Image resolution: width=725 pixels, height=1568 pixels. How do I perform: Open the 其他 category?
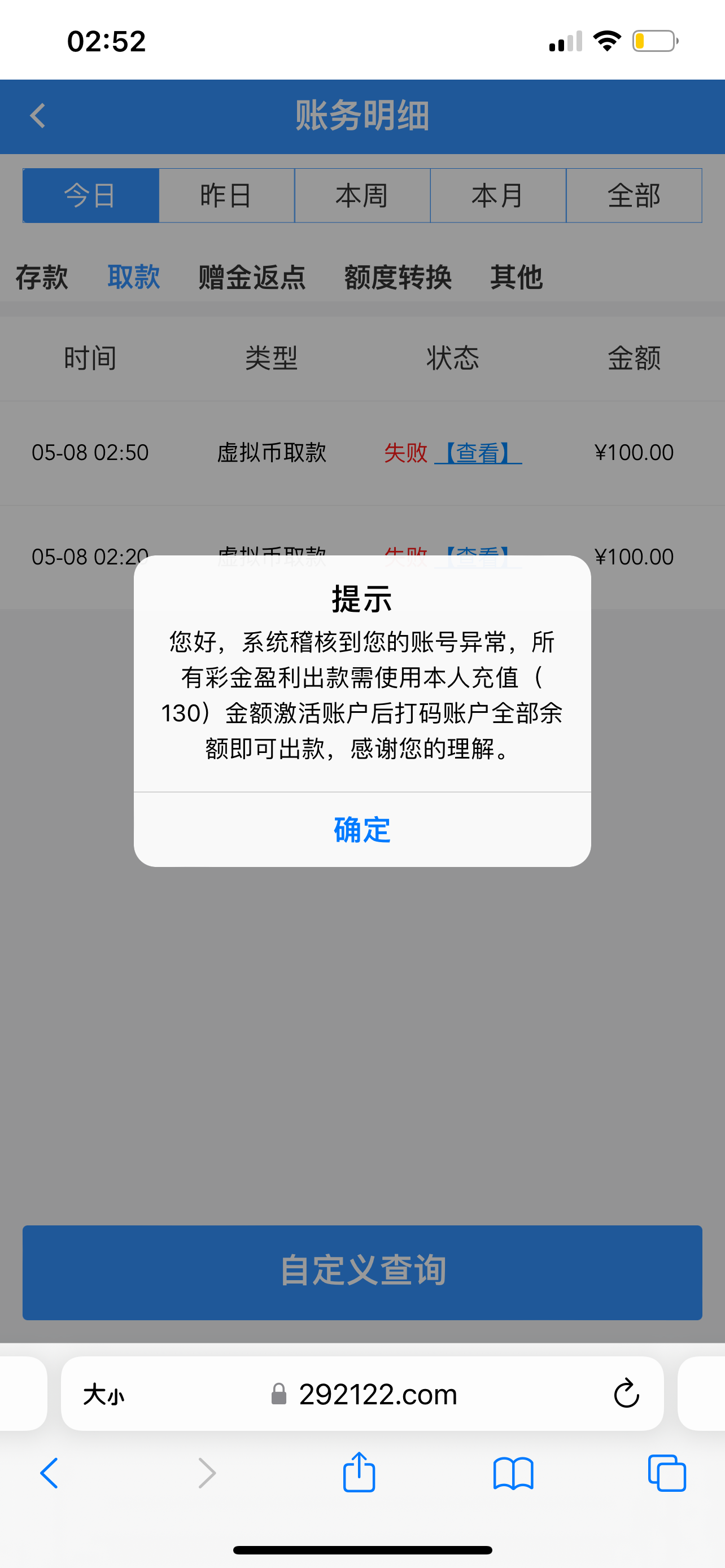tap(516, 277)
